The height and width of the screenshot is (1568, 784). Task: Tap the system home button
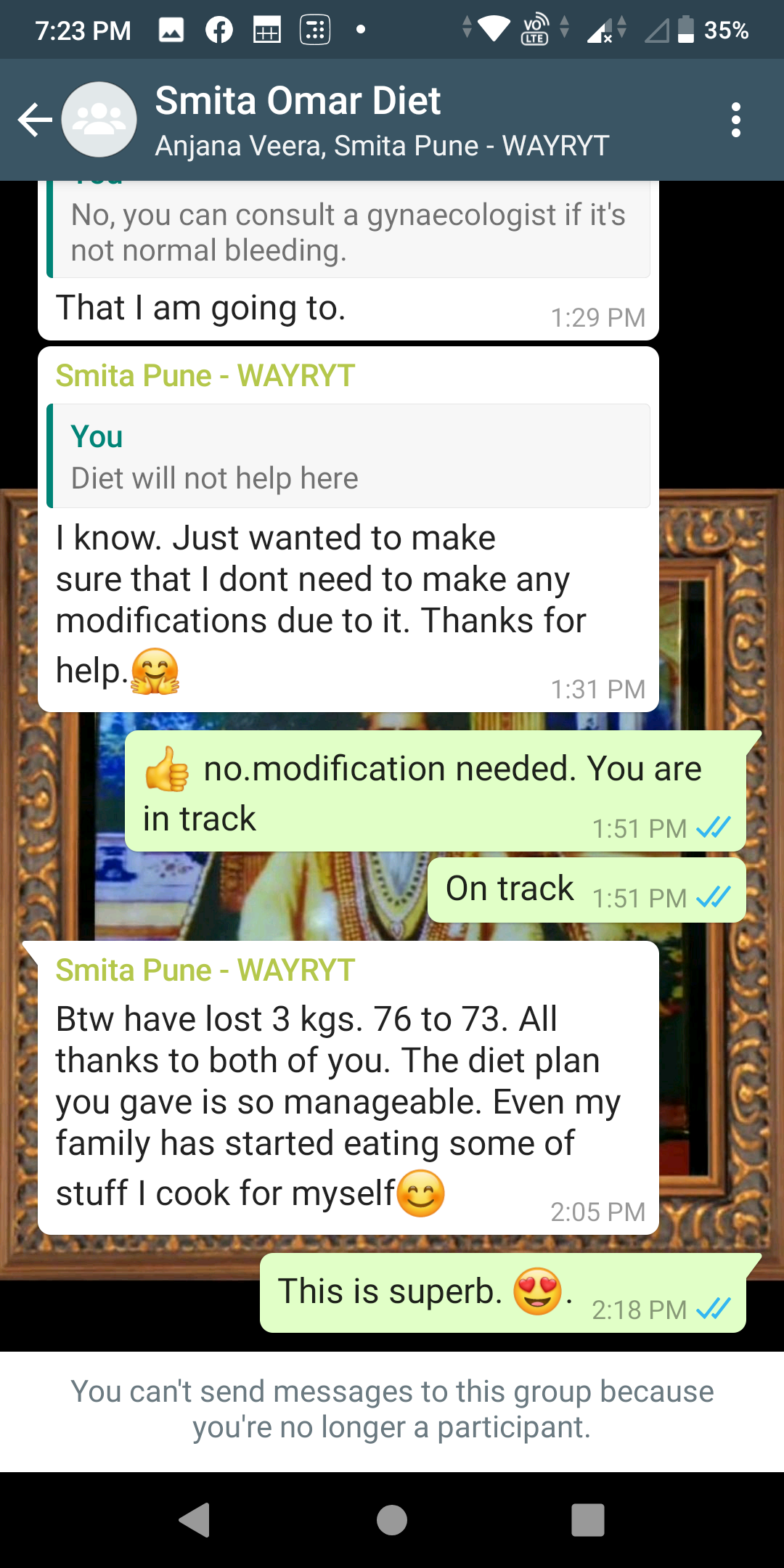pos(392,1519)
